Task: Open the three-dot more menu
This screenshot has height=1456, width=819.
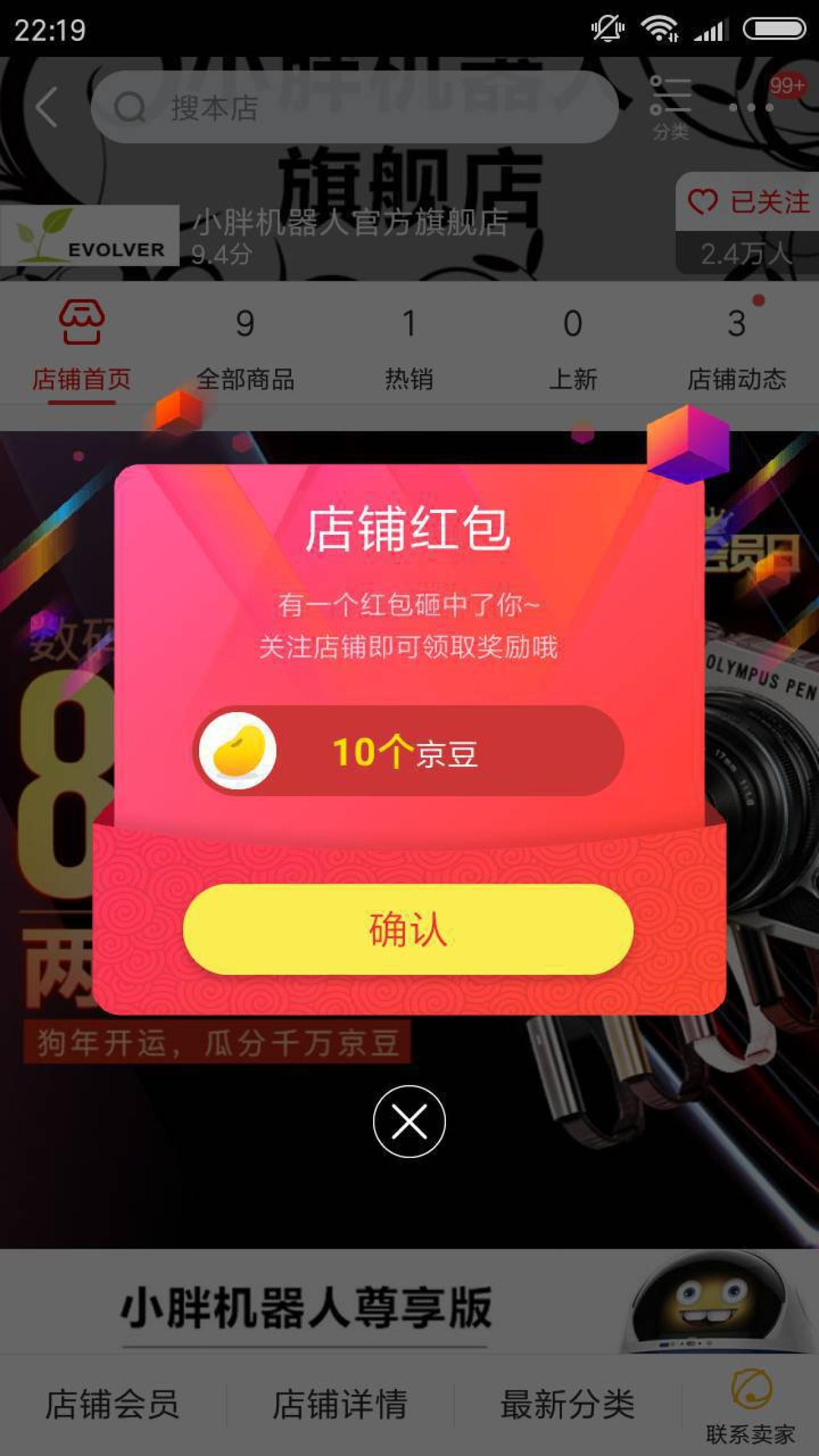Action: (751, 107)
